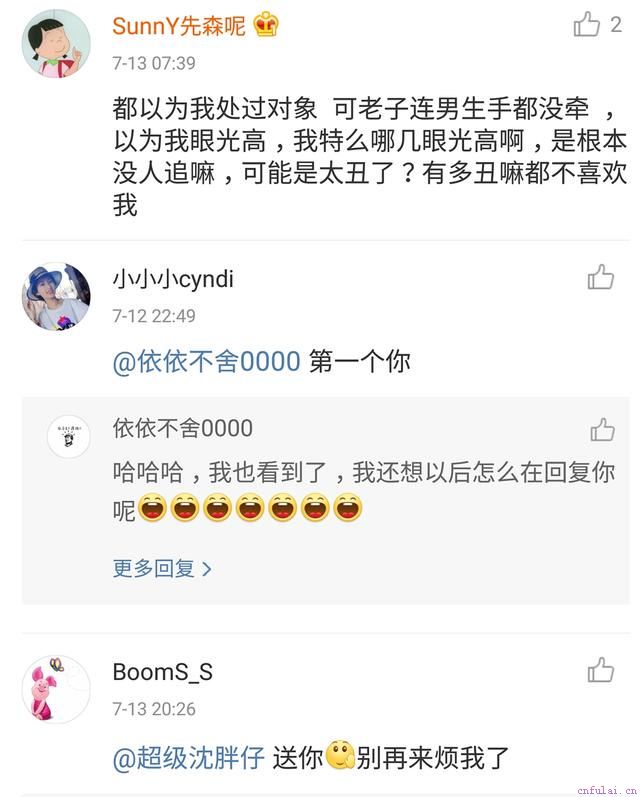The image size is (640, 797).
Task: View 依依不舍0000's avatar in the reply
Action: (69, 438)
